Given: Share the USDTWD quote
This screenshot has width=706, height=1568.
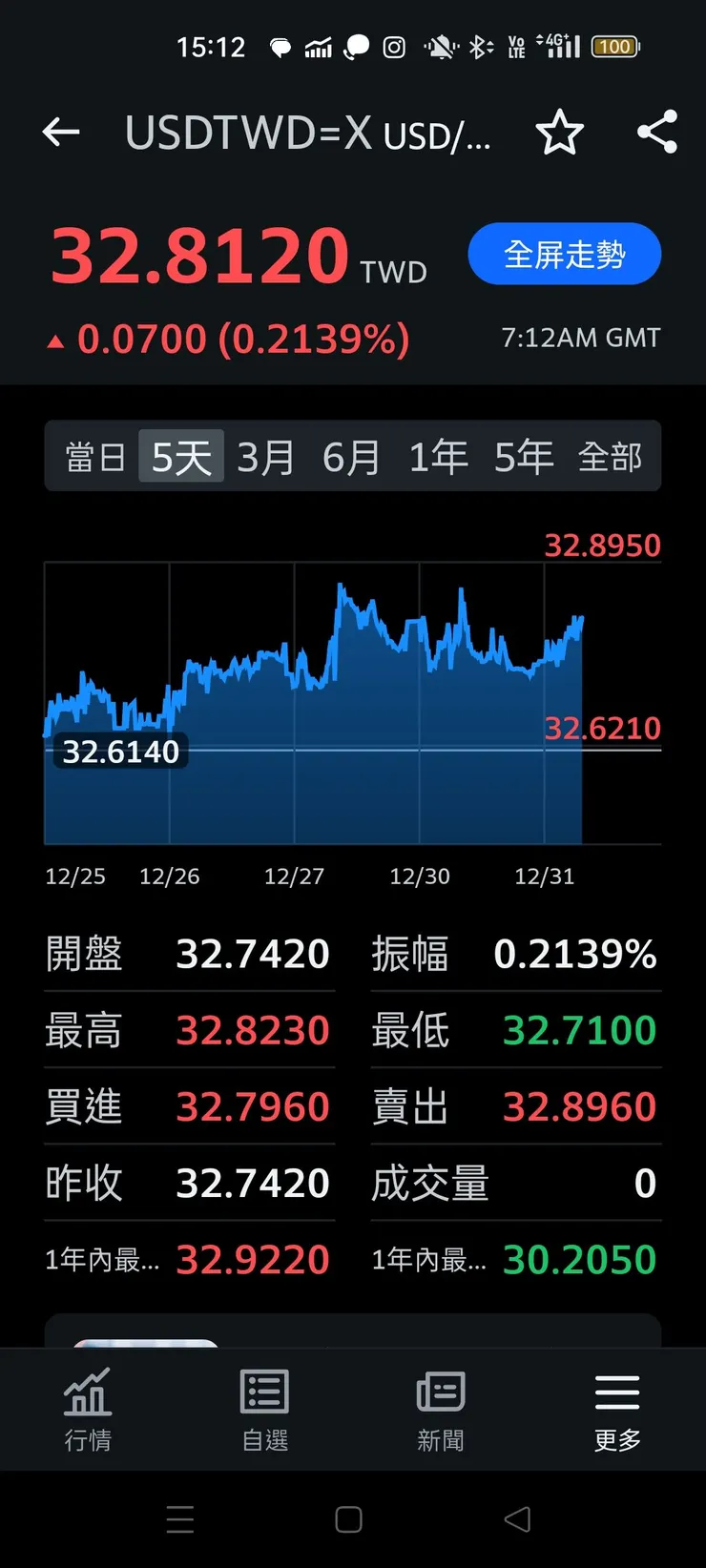Looking at the screenshot, I should click(x=656, y=134).
